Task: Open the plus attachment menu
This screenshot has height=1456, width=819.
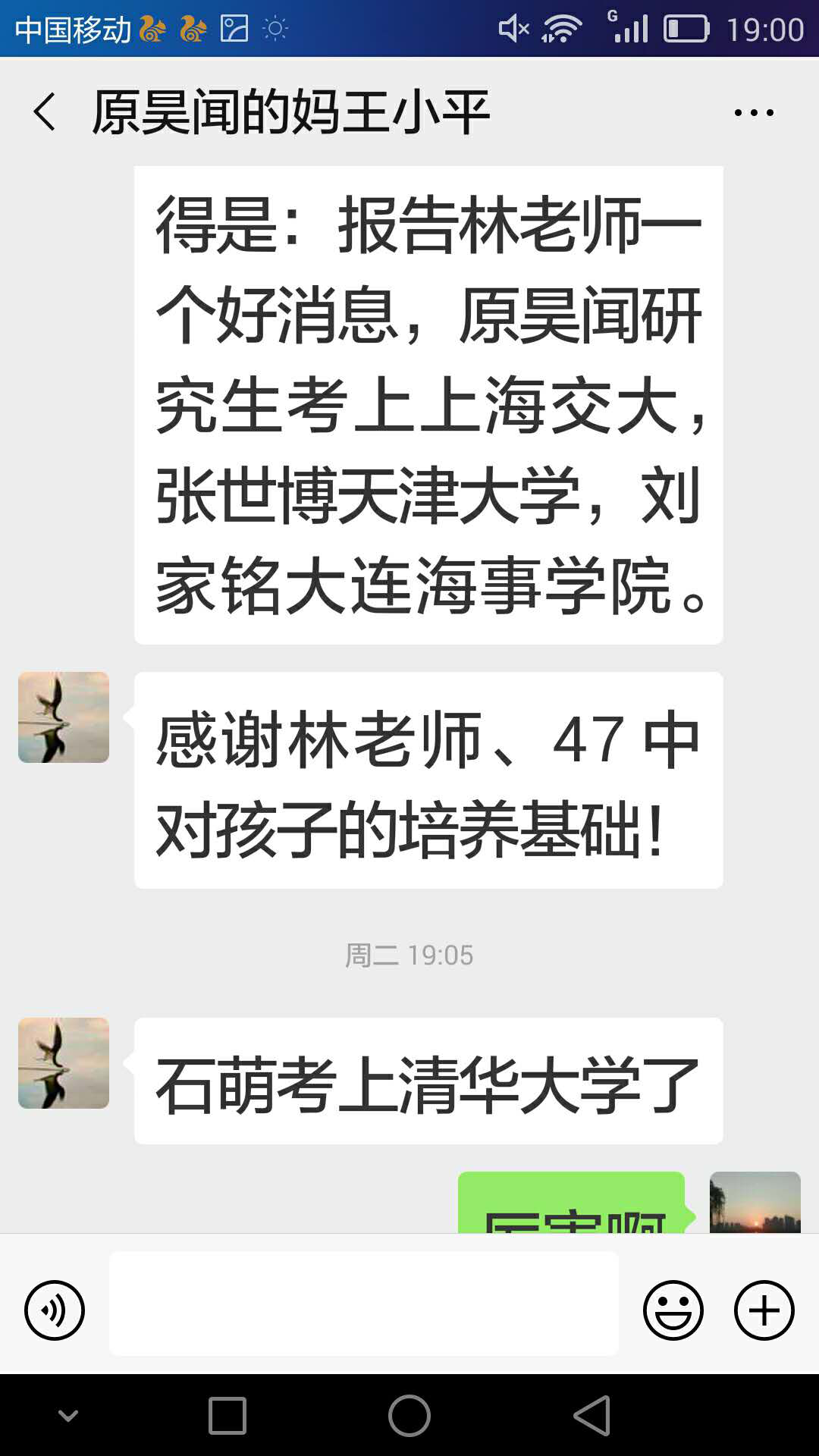Action: pos(764,1310)
